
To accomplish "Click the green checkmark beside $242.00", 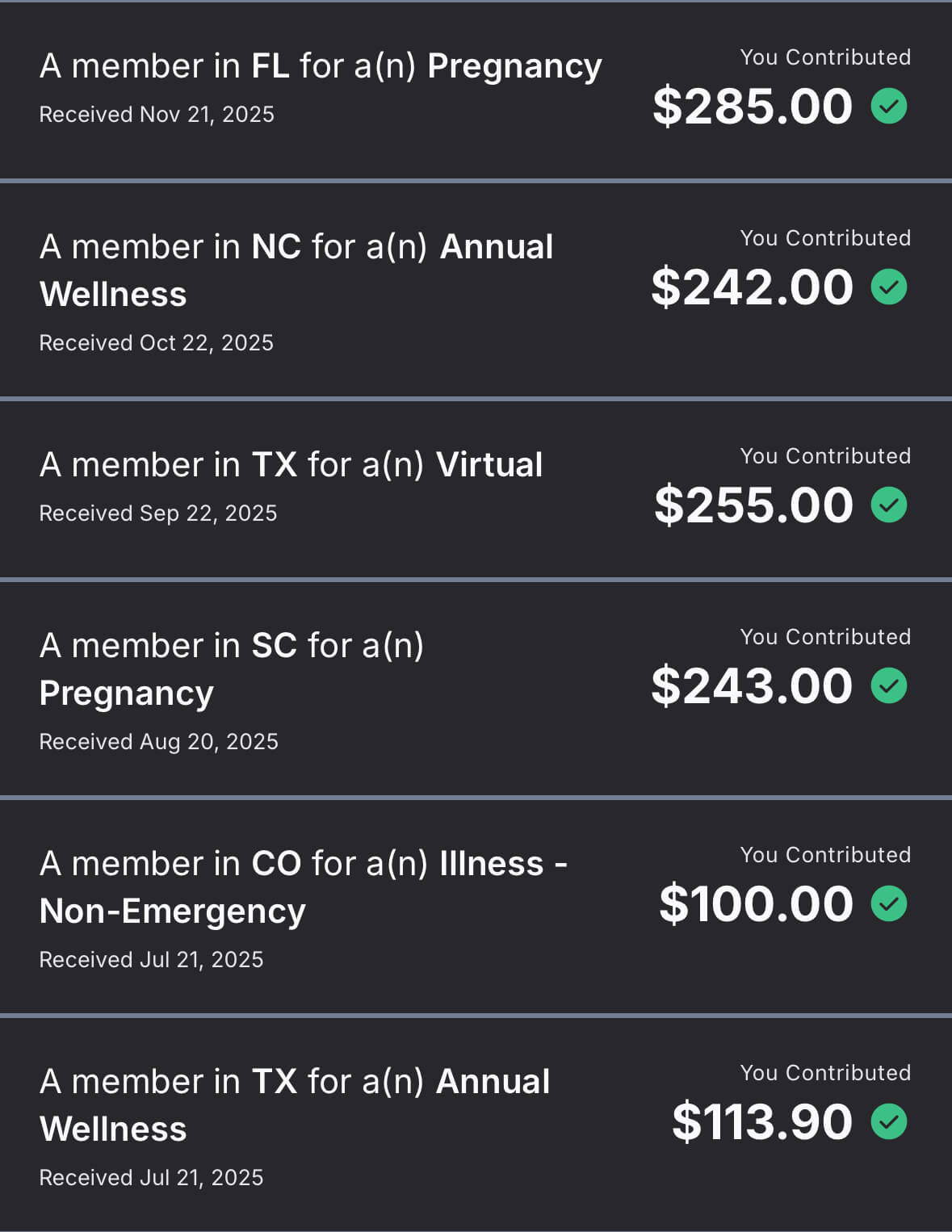I will tap(888, 287).
